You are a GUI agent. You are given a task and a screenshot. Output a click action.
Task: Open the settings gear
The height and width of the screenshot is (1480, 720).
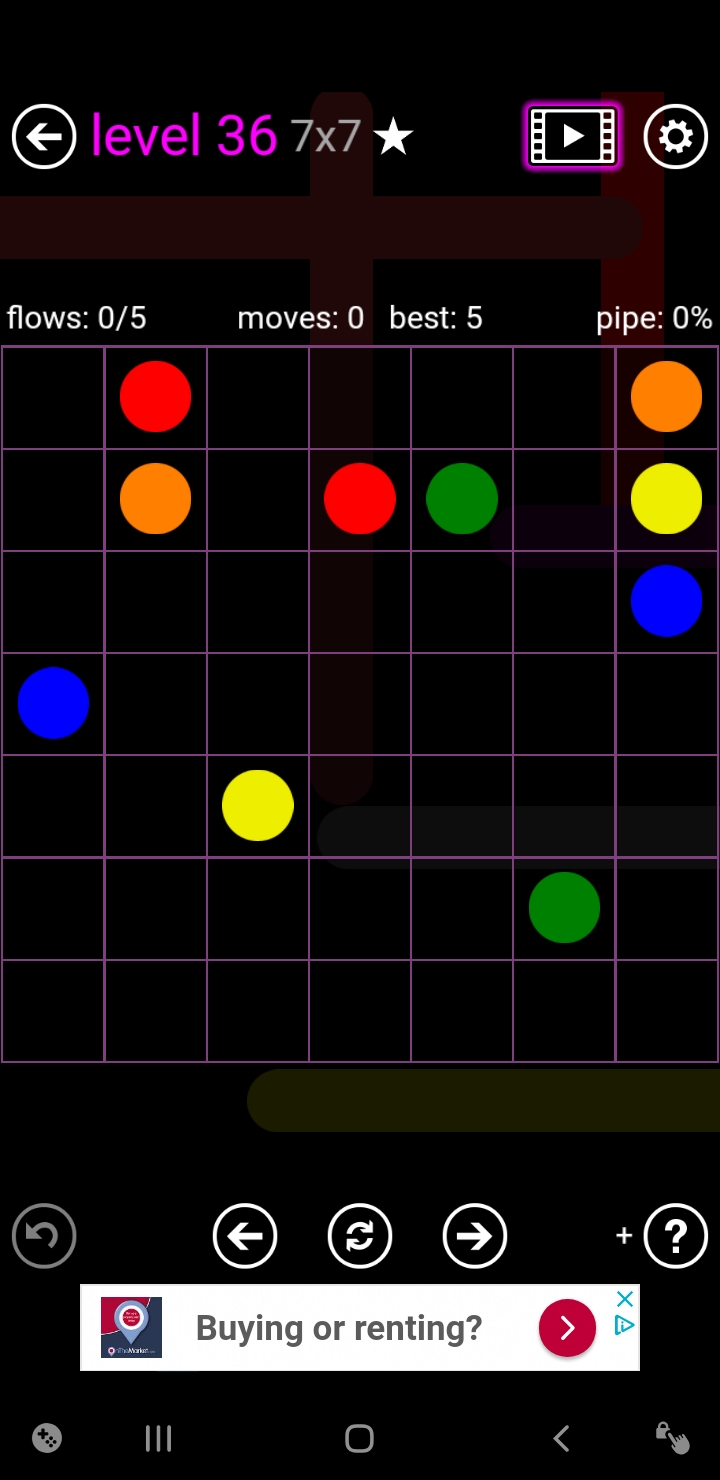[x=676, y=136]
